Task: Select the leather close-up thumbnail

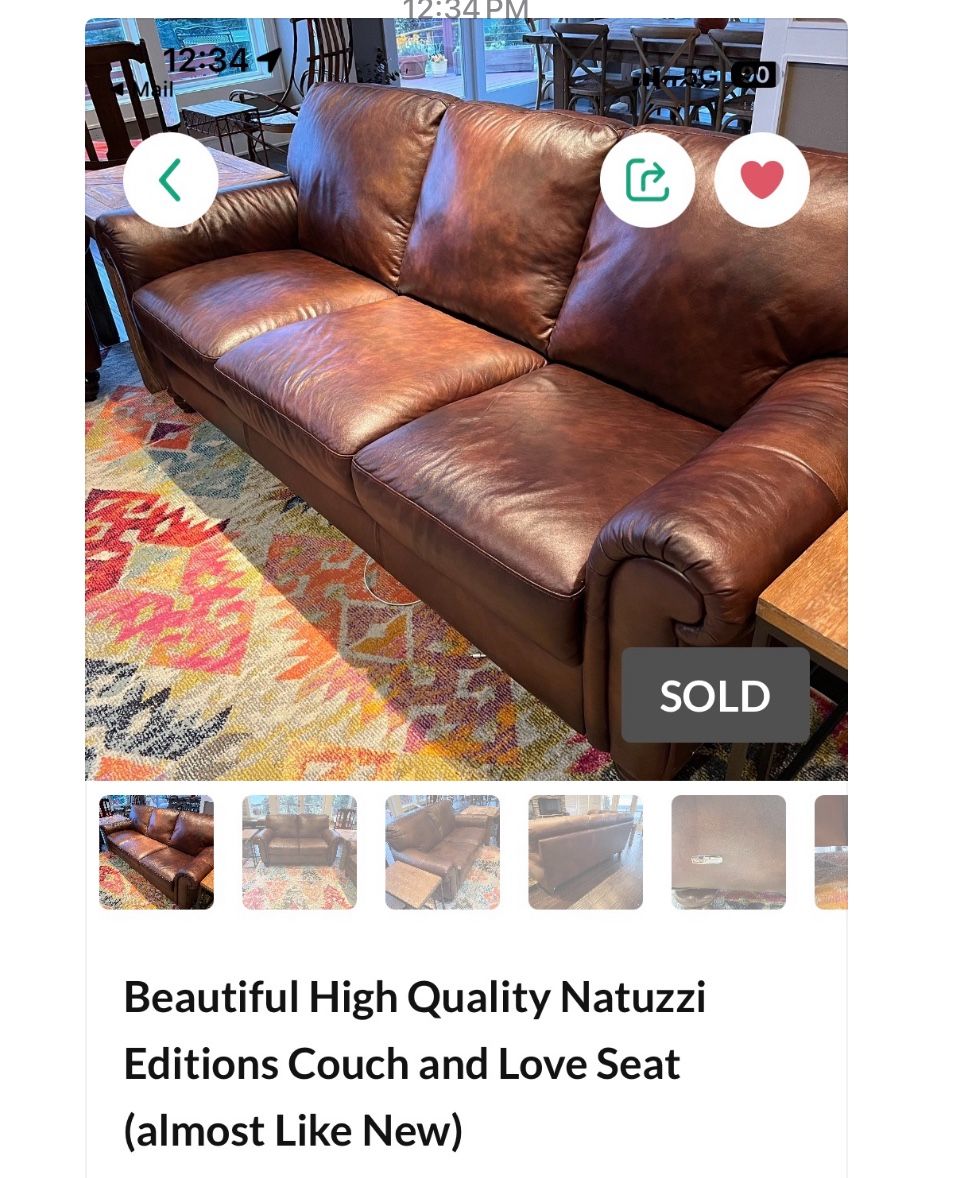Action: click(728, 852)
